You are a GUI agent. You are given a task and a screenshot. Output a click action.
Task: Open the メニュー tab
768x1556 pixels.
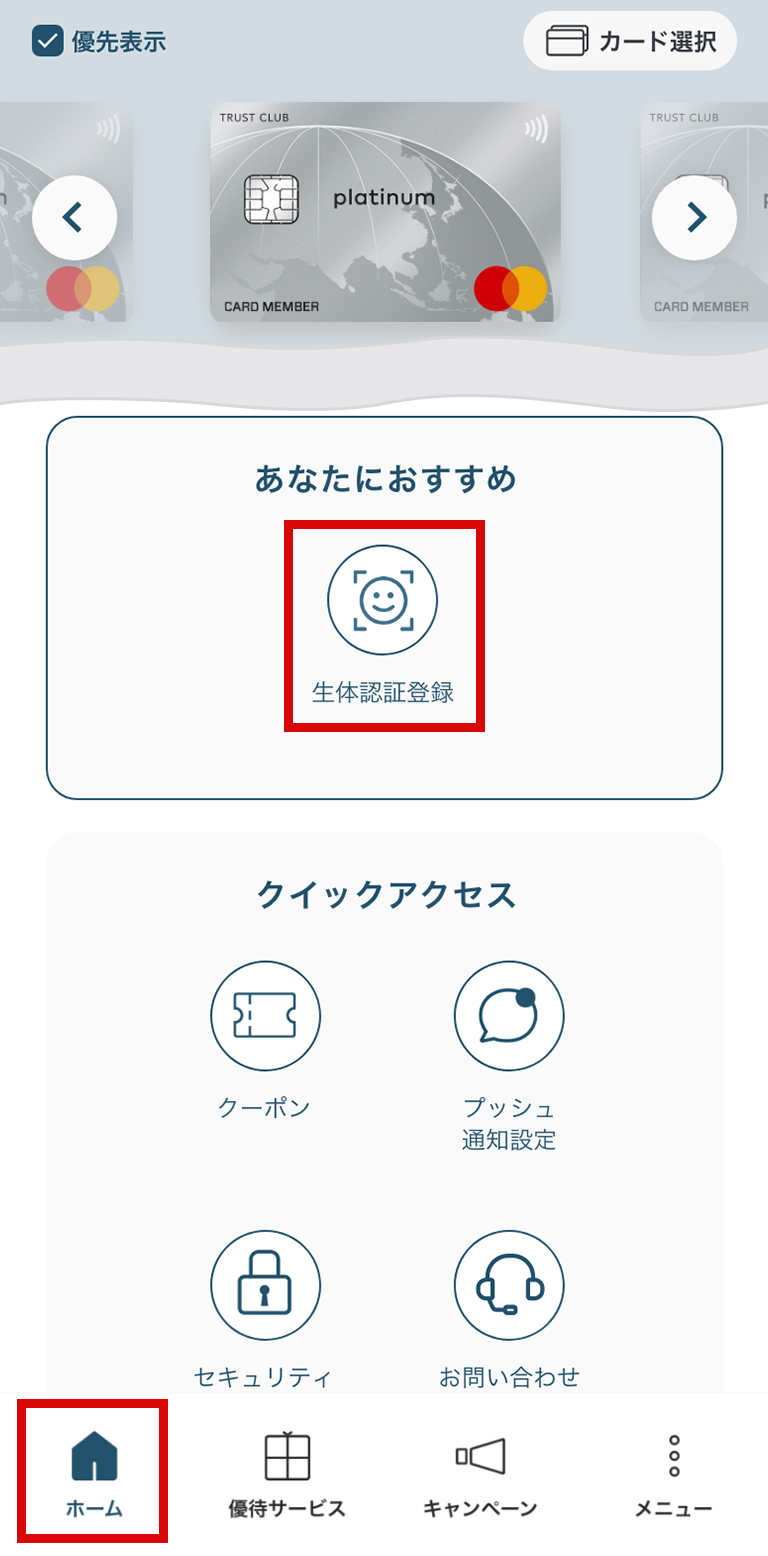(x=673, y=1472)
